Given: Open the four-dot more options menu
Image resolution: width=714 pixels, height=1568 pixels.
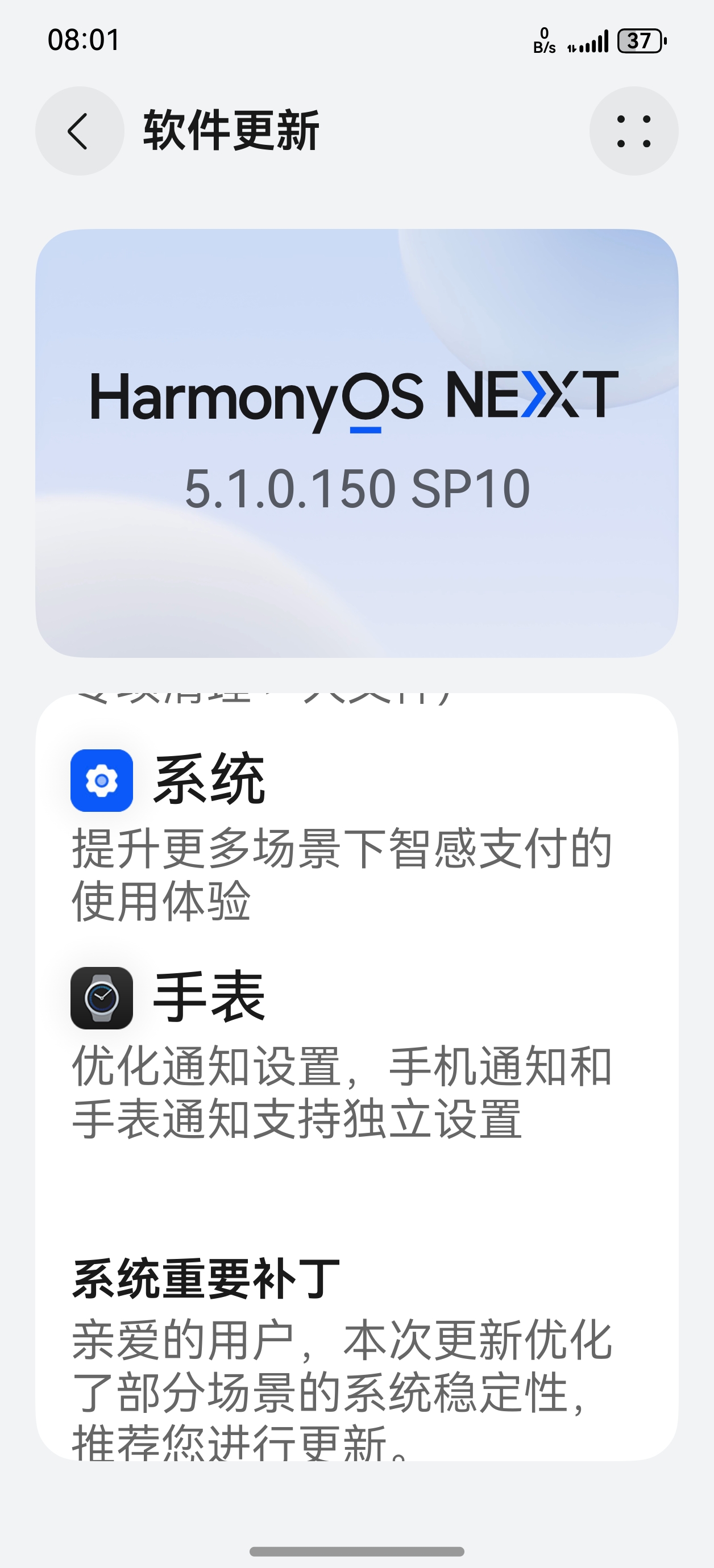Looking at the screenshot, I should pyautogui.click(x=634, y=131).
